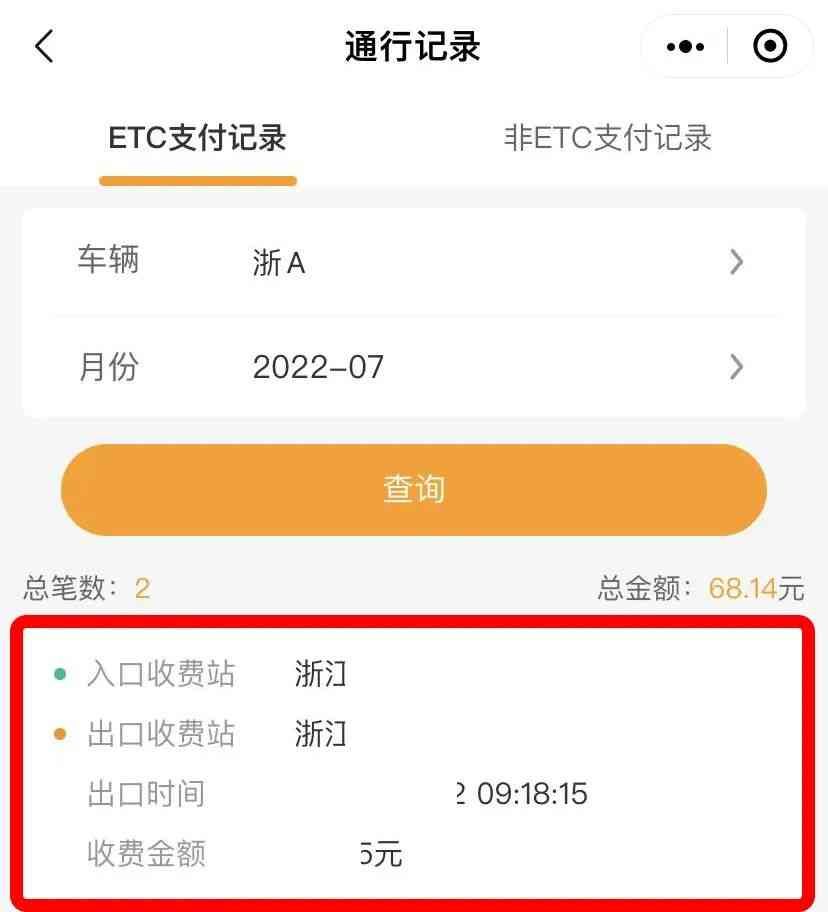Viewport: 828px width, 912px height.
Task: Tap the circular capsule exit icon
Action: click(x=770, y=46)
